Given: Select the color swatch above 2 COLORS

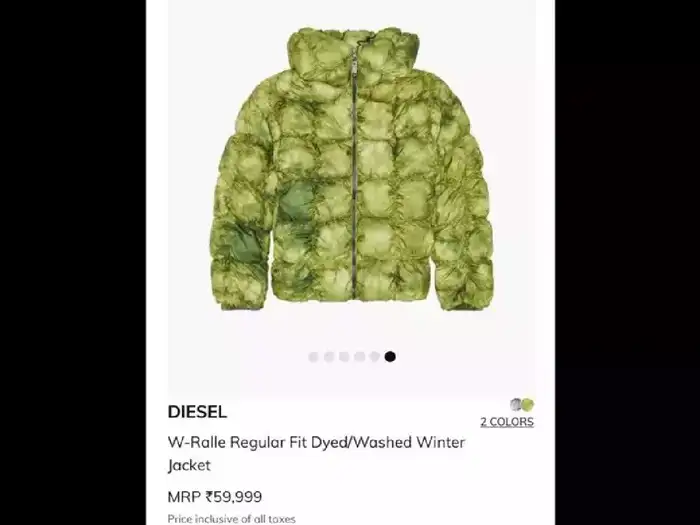Looking at the screenshot, I should pyautogui.click(x=521, y=405).
